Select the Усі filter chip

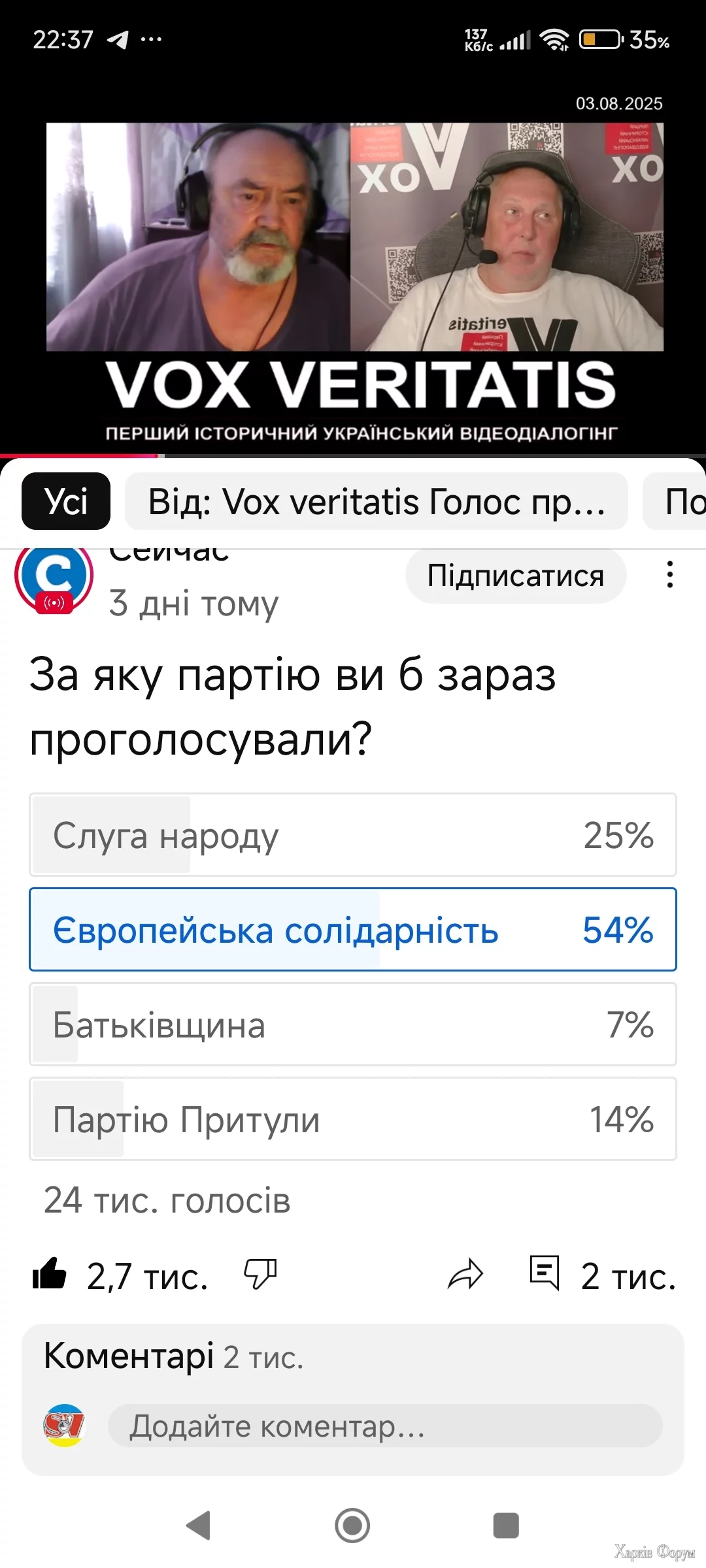pos(66,501)
